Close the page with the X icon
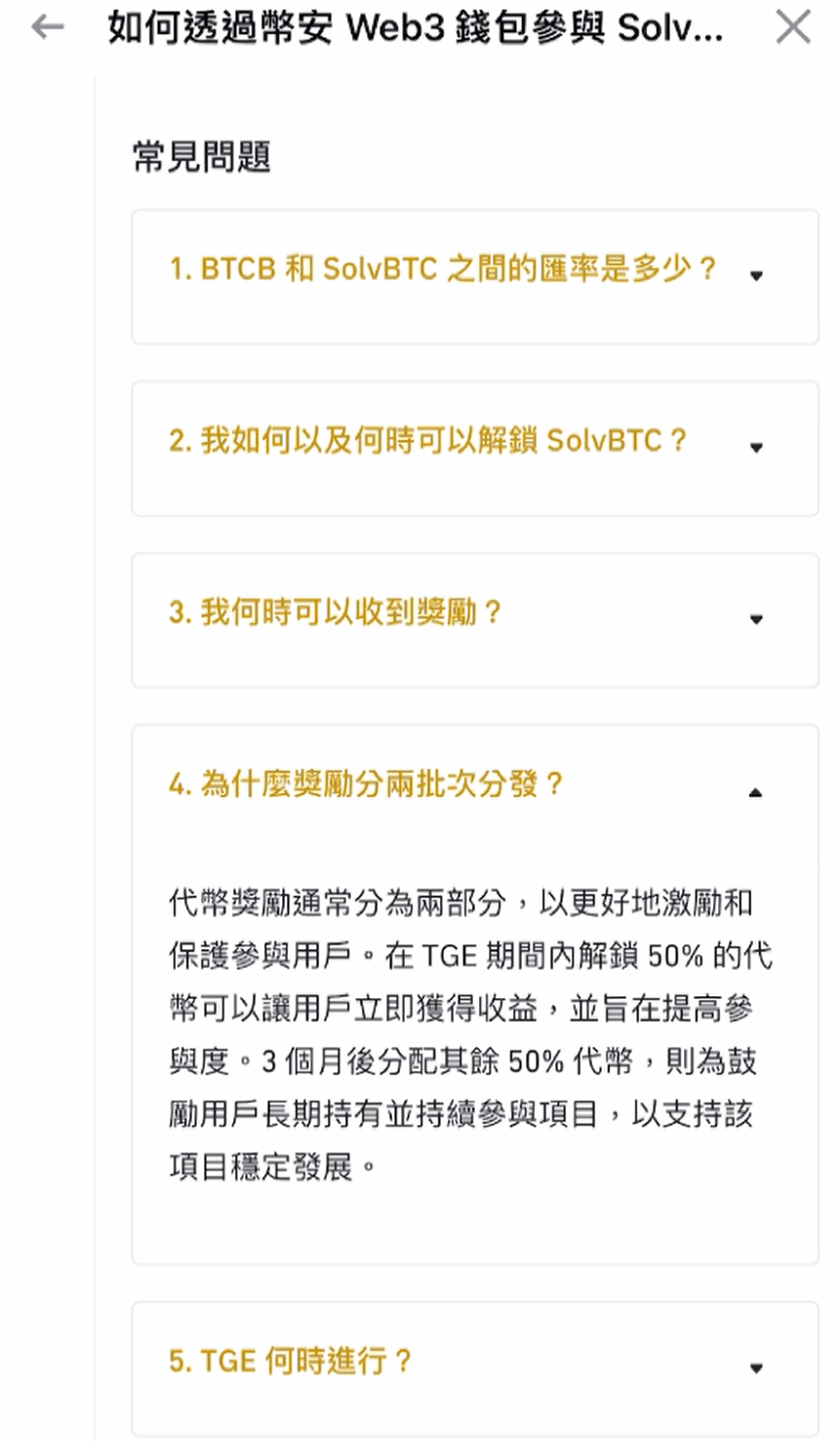The image size is (840, 1441). (792, 28)
